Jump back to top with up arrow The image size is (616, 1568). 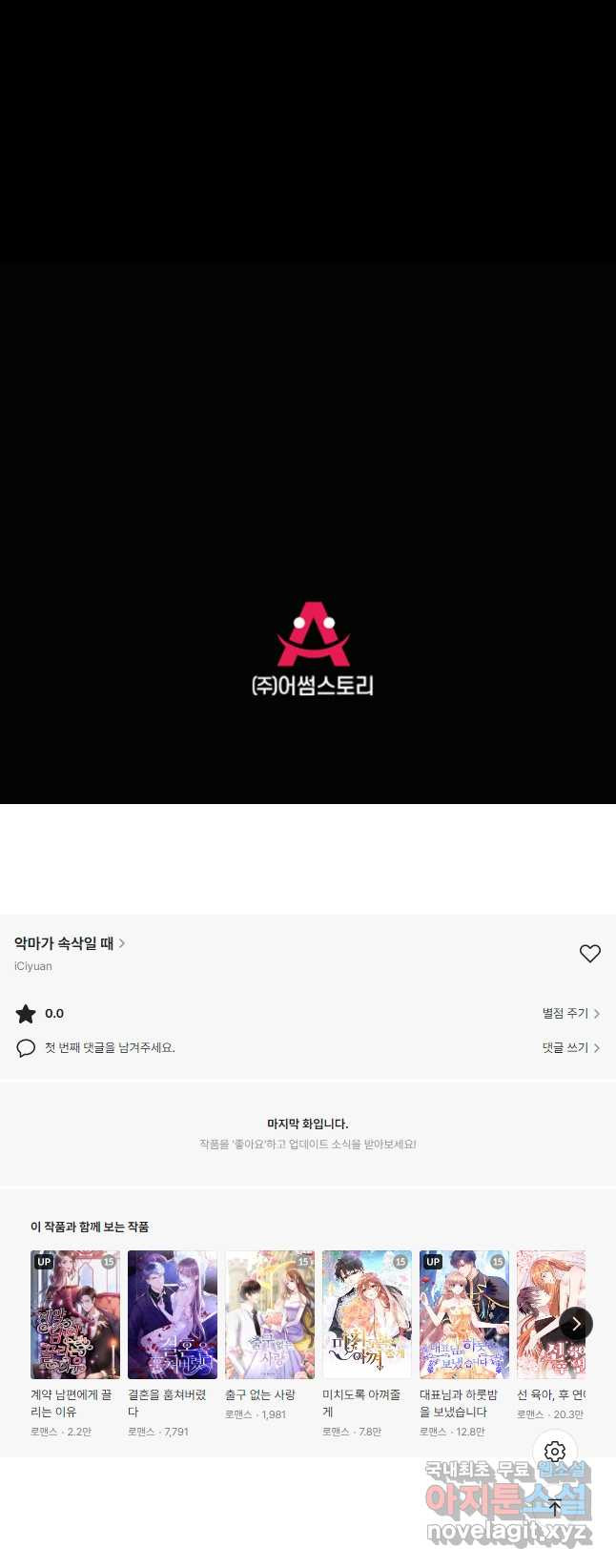pyautogui.click(x=555, y=1508)
